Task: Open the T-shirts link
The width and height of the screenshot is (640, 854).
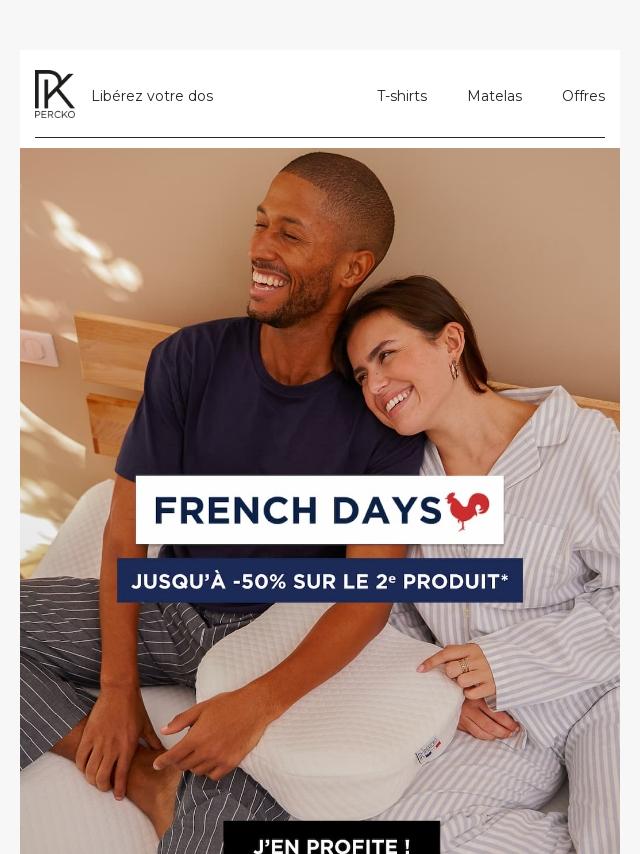Action: coord(401,96)
